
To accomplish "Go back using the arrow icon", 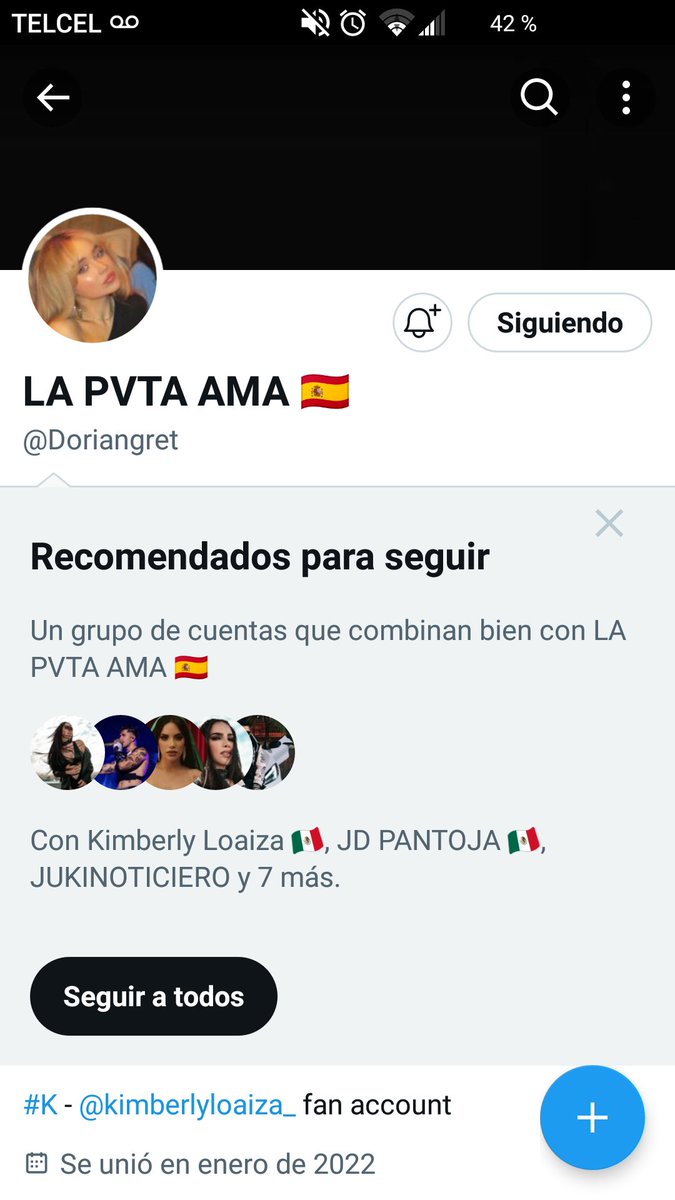I will [53, 97].
